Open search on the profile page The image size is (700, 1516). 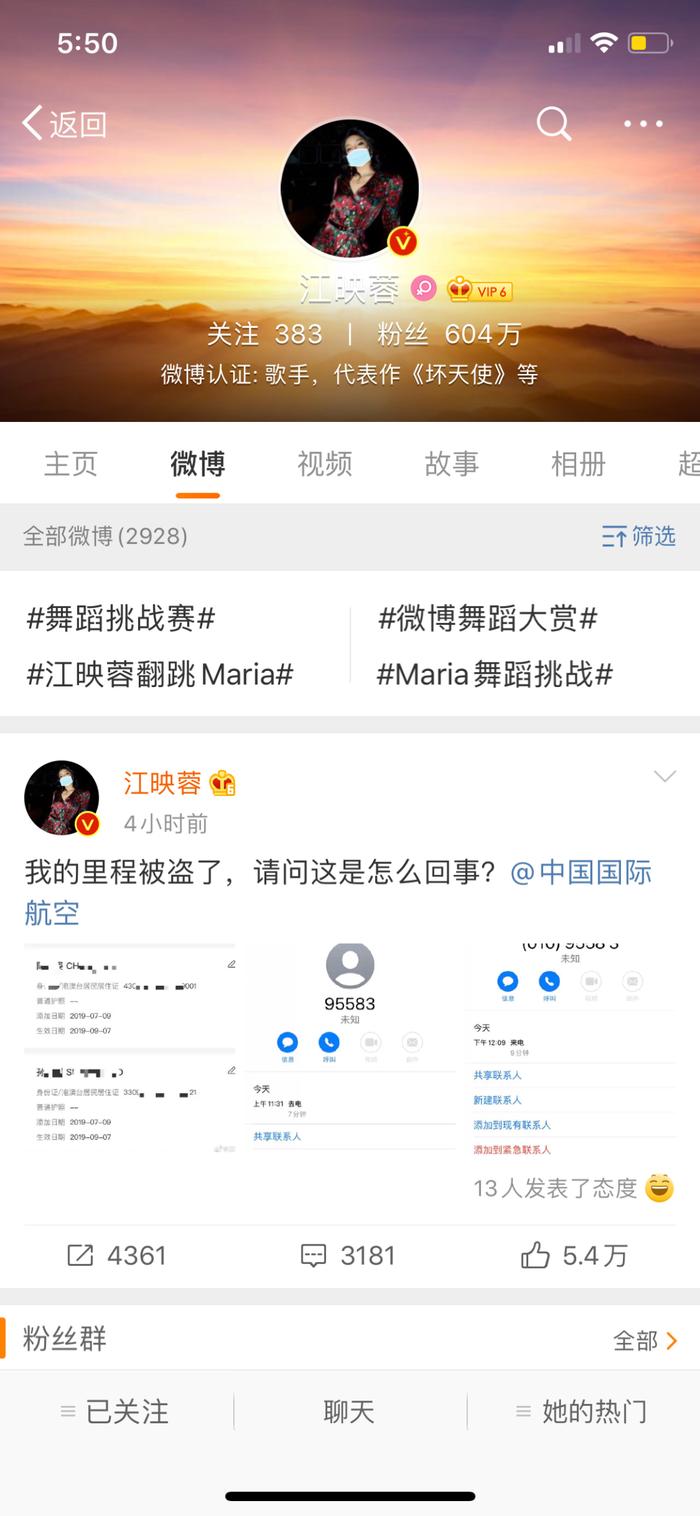[554, 124]
